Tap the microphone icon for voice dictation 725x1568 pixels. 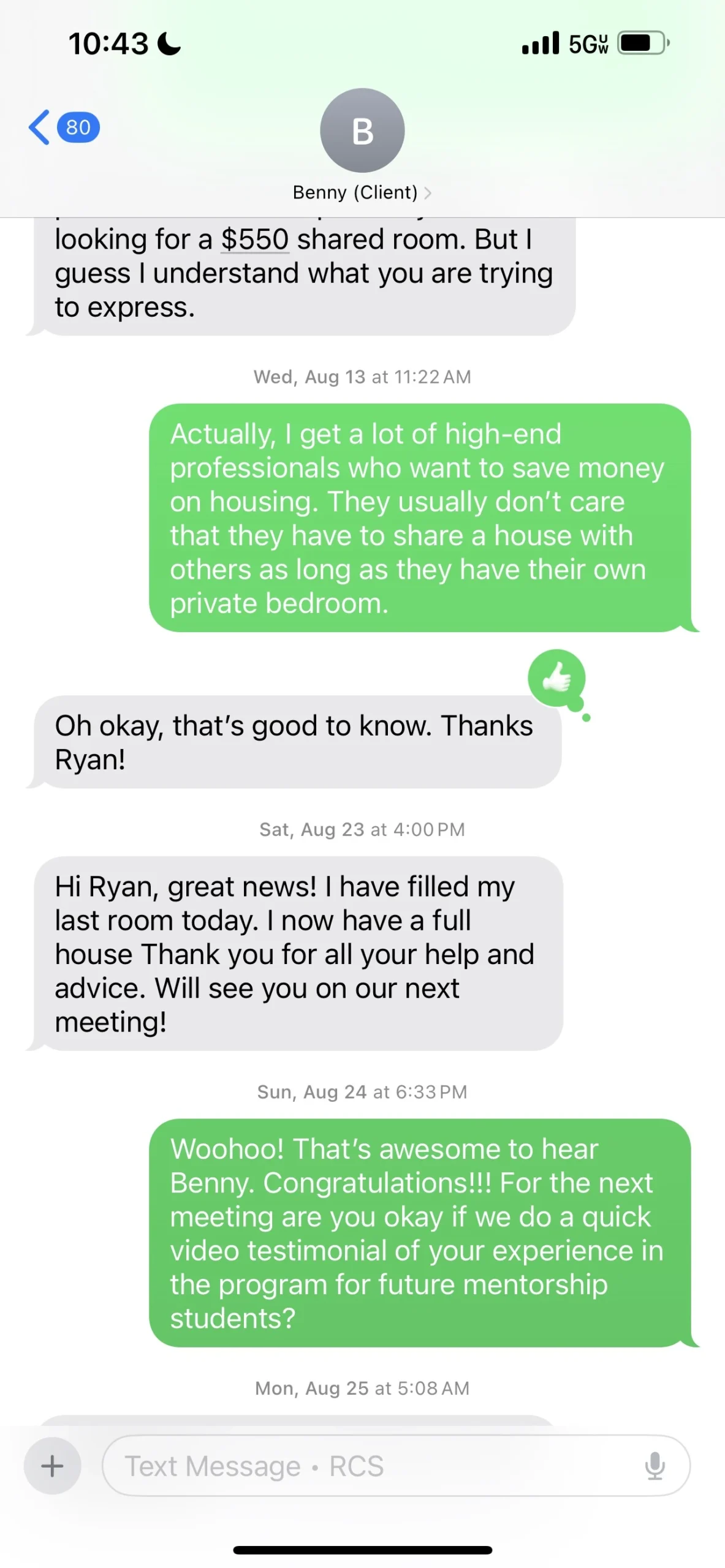655,1466
